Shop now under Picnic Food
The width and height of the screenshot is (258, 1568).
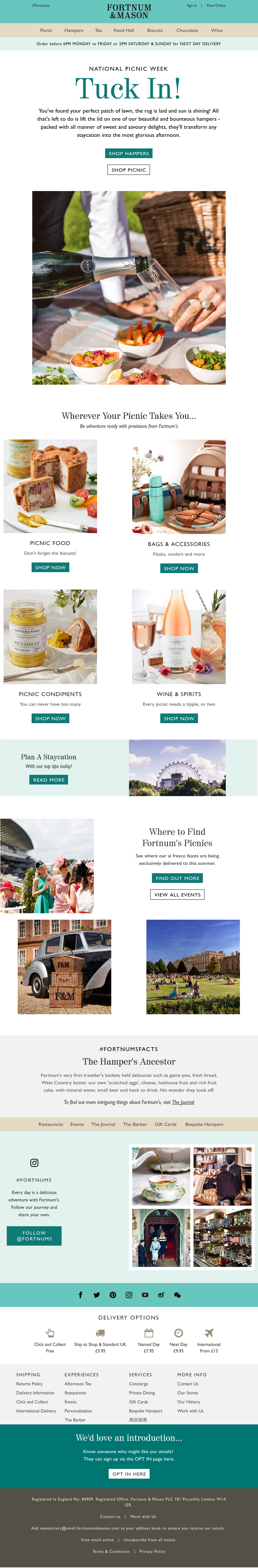point(50,567)
